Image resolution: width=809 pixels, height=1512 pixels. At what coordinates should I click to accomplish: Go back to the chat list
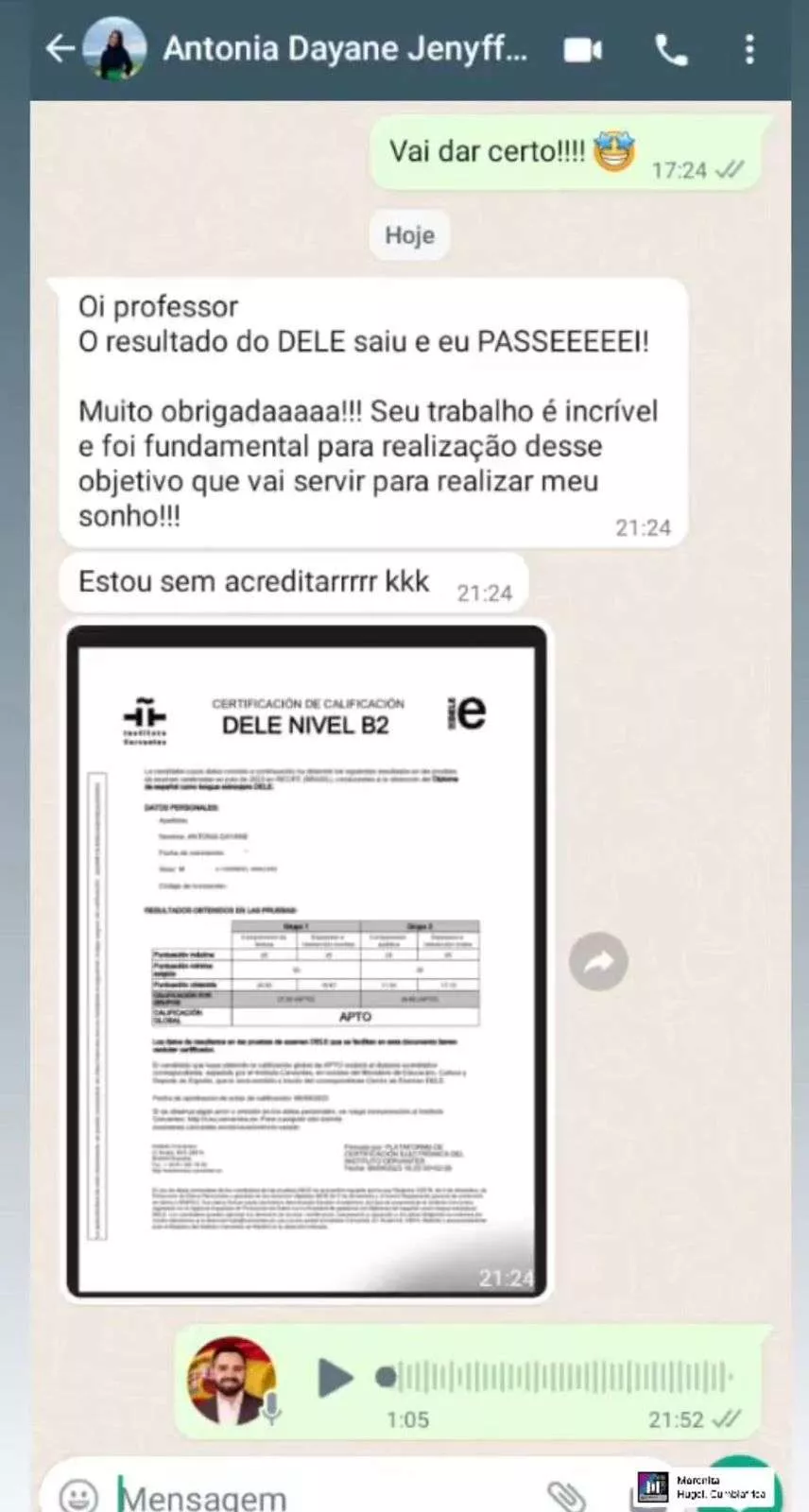59,48
